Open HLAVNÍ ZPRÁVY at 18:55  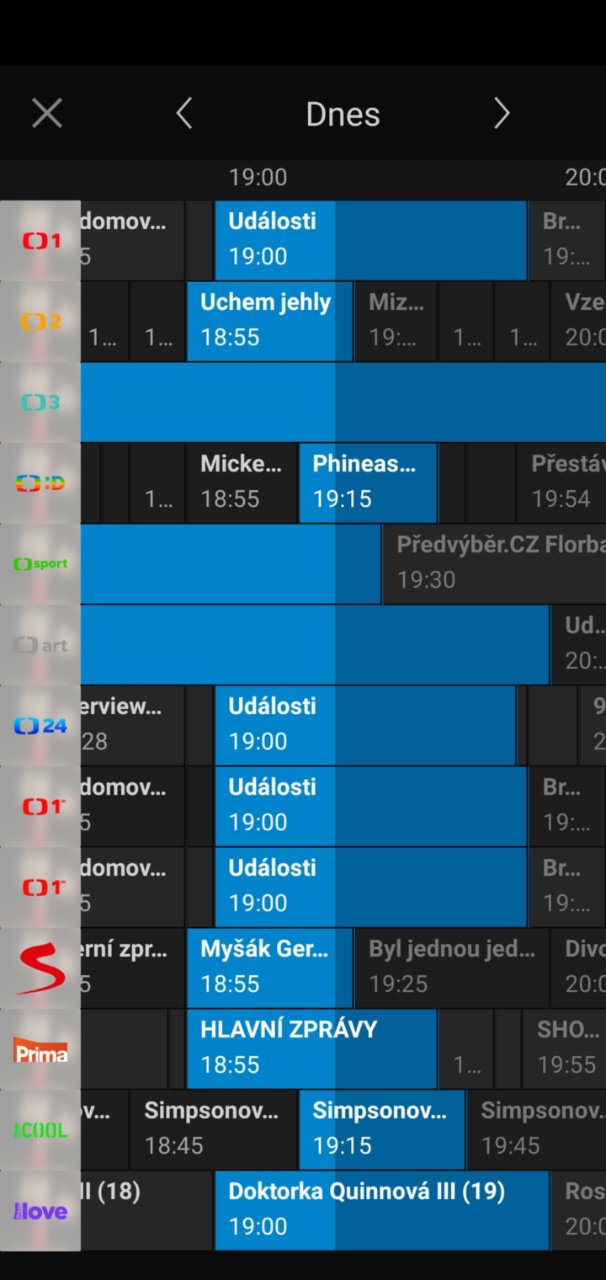pyautogui.click(x=311, y=1049)
